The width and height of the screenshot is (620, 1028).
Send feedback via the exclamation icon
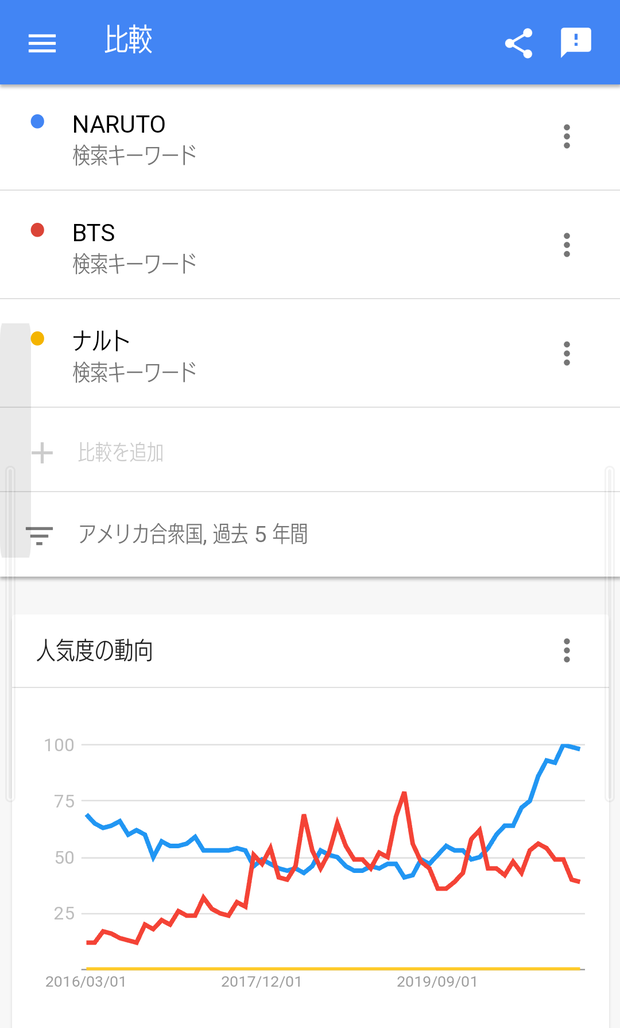pos(576,43)
